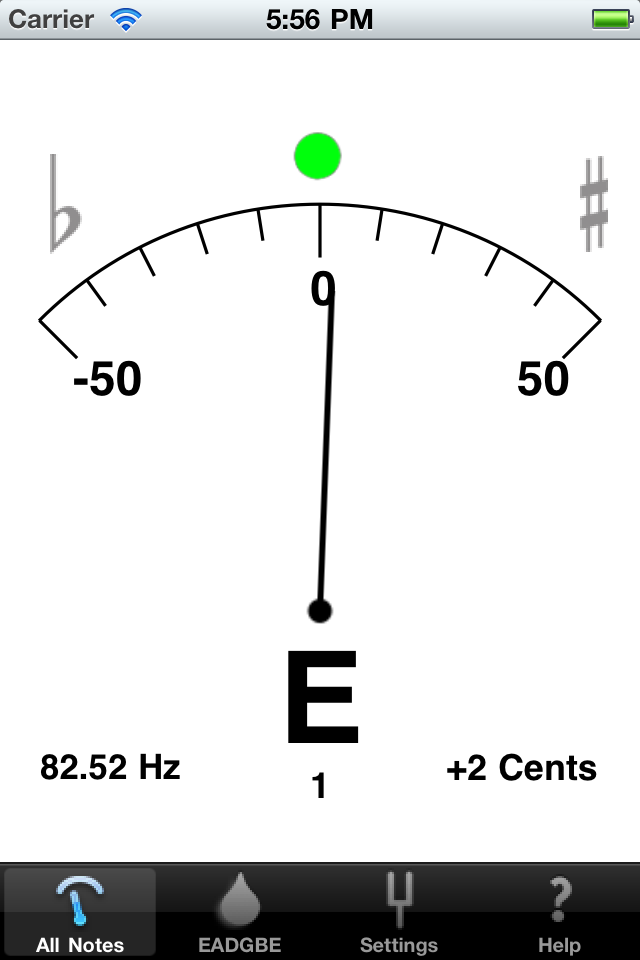The width and height of the screenshot is (640, 960).
Task: Open the EADGBE tab
Action: 239,912
